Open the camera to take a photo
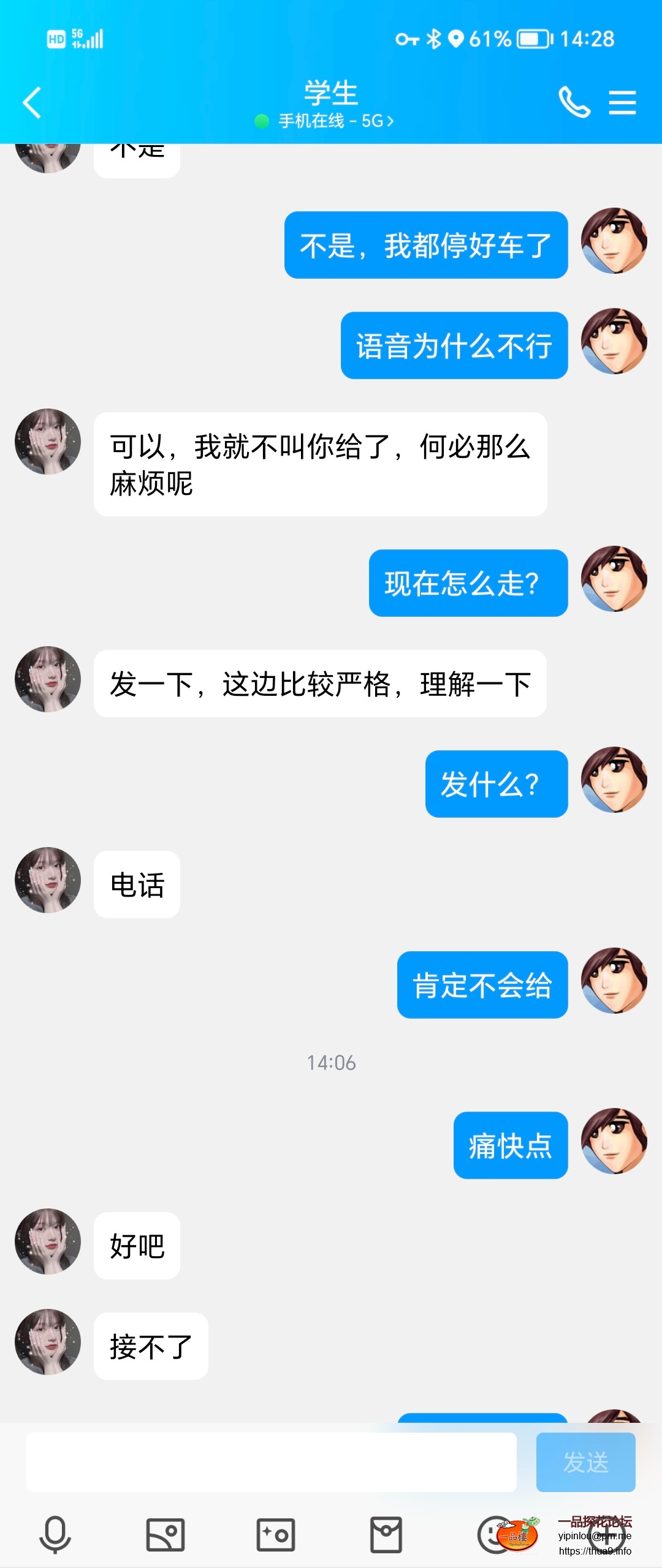The image size is (662, 1568). (276, 1535)
